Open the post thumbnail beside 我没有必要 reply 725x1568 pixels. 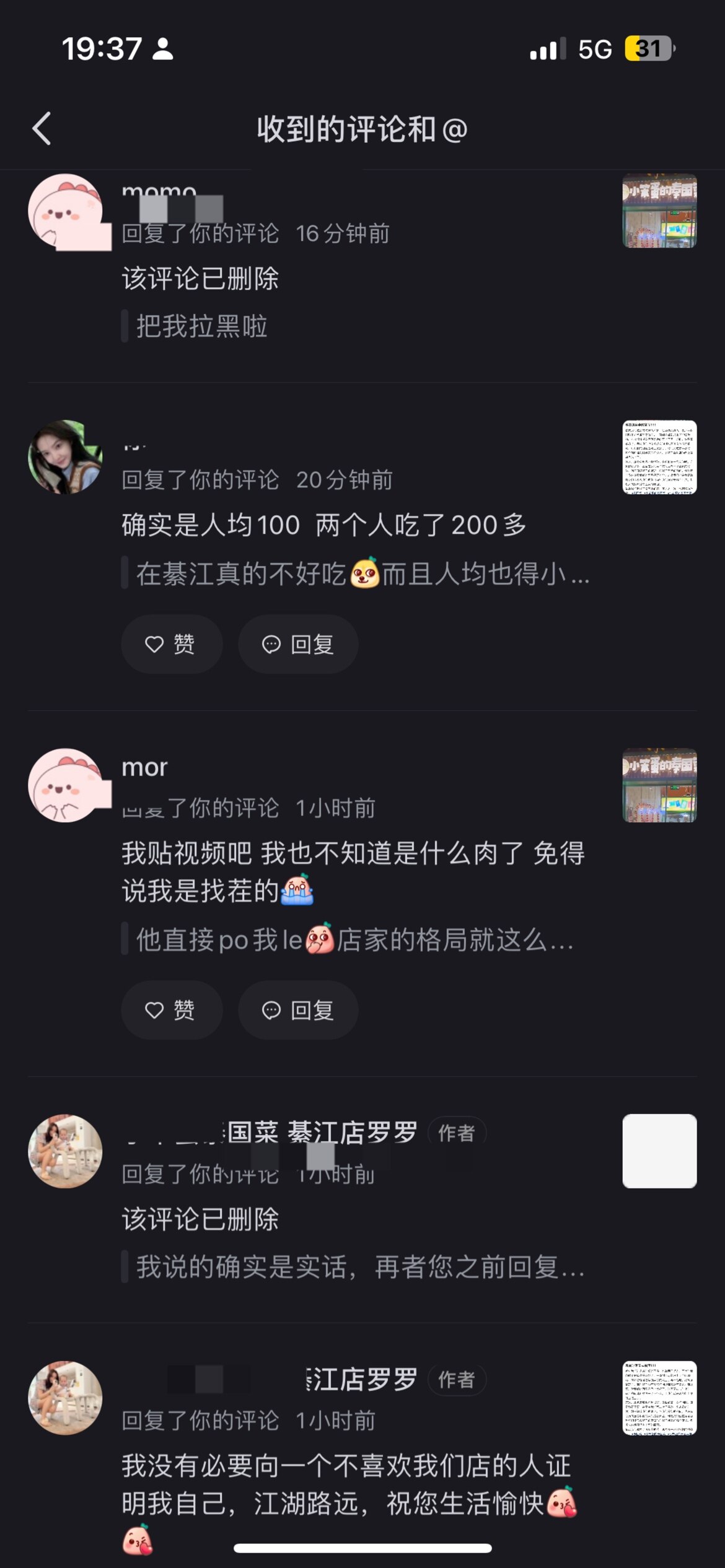[659, 1398]
